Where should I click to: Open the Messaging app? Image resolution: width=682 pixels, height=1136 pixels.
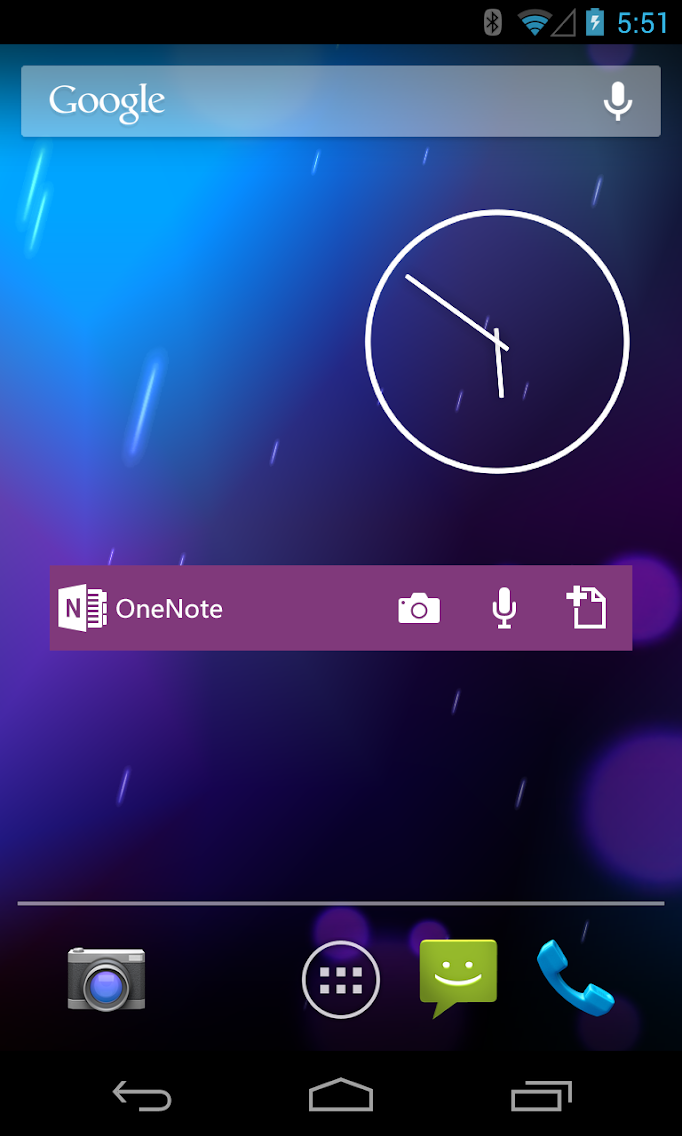[458, 977]
